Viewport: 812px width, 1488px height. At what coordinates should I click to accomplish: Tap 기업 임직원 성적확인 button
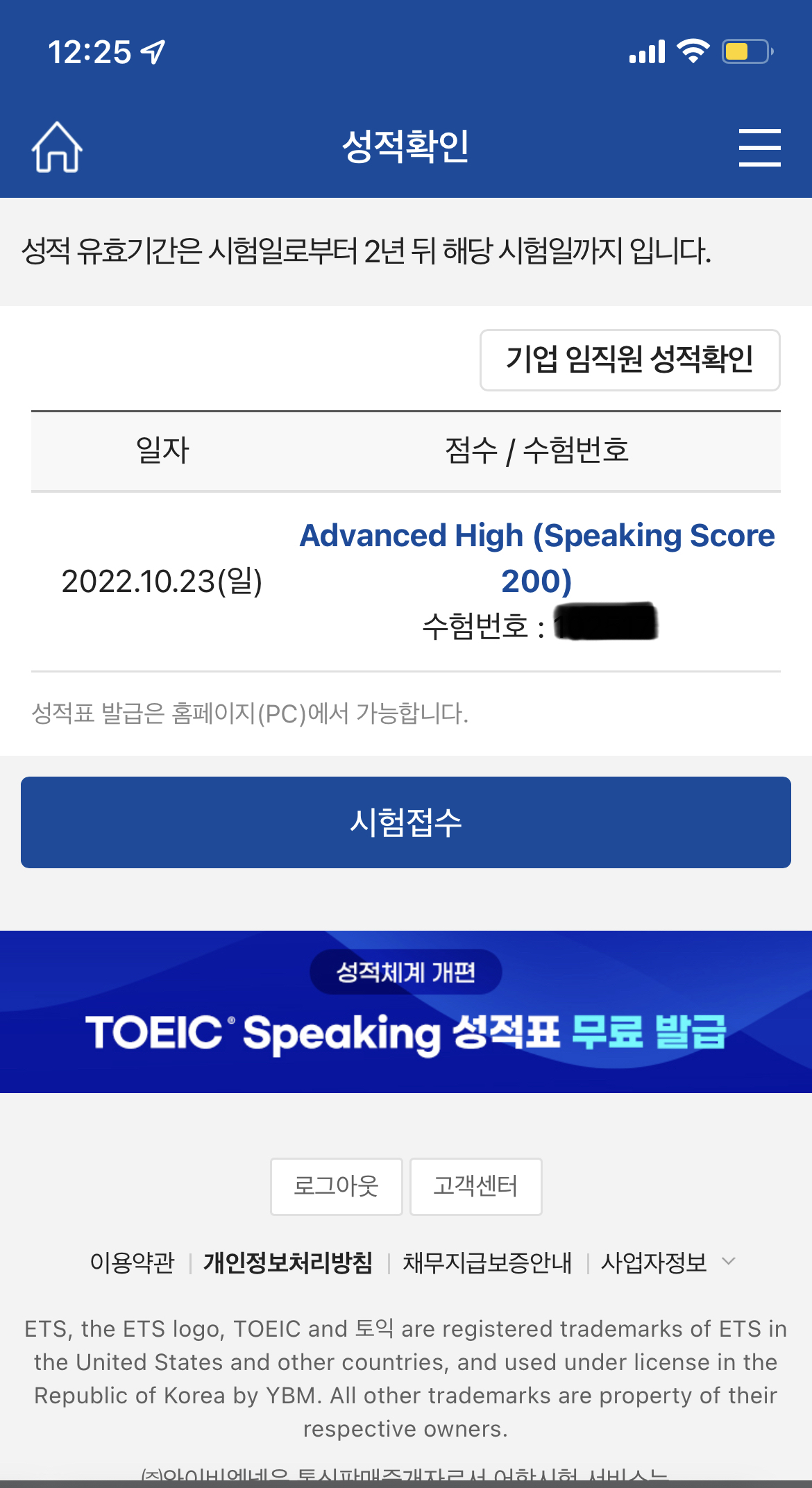(x=629, y=360)
